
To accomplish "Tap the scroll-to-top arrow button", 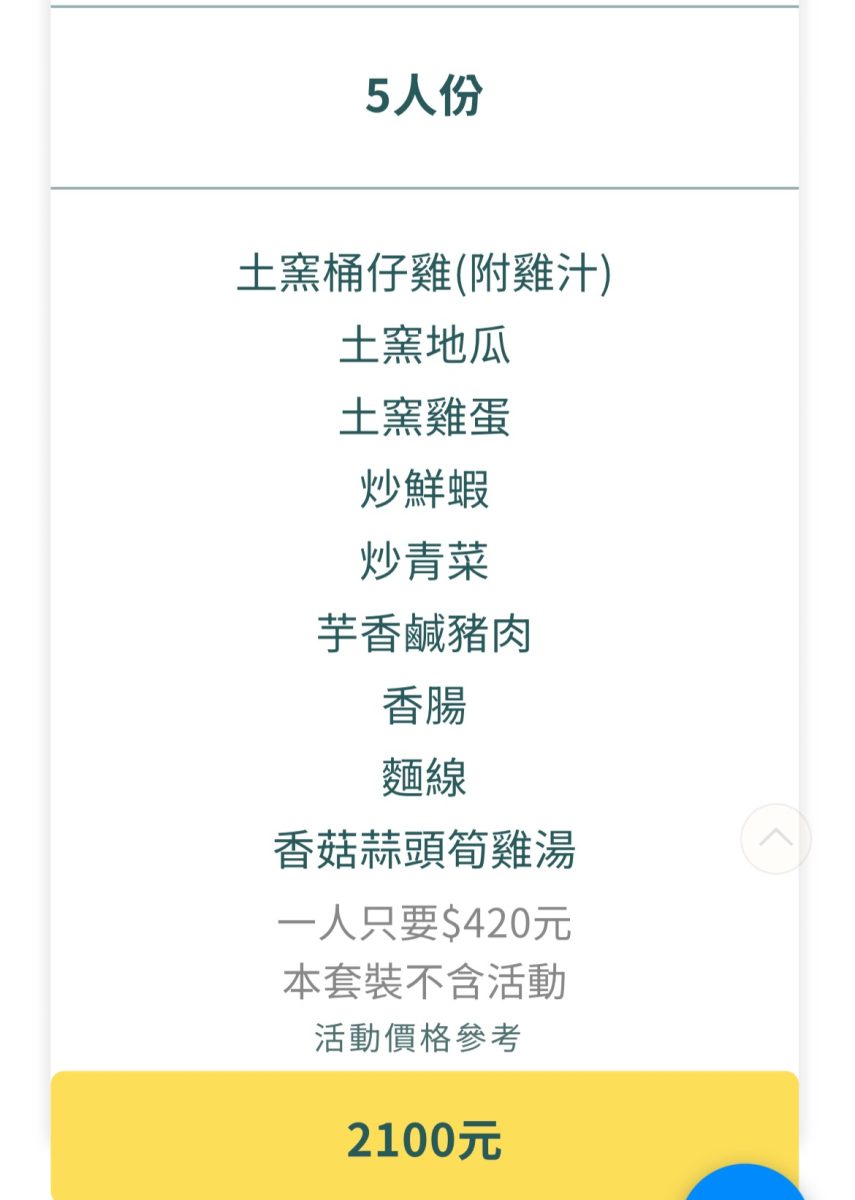I will click(775, 839).
